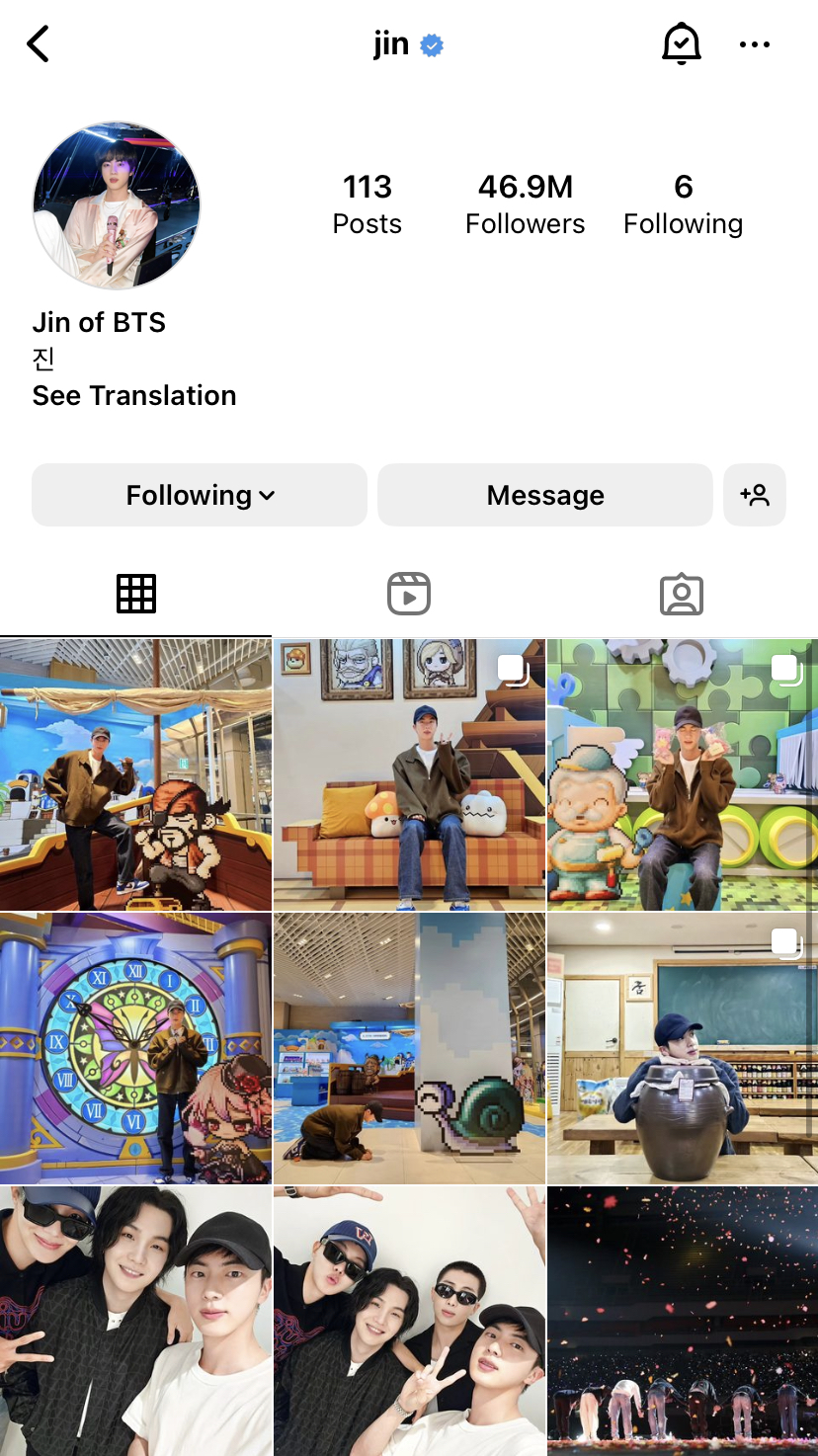Open the clock tower photo post
818x1456 pixels.
click(136, 1048)
